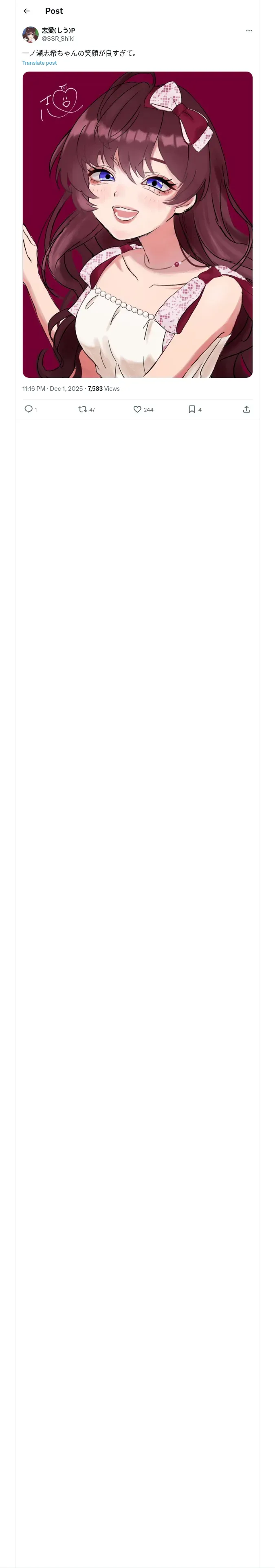Open the attached illustration full screen
275x1568 pixels.
pos(137,225)
